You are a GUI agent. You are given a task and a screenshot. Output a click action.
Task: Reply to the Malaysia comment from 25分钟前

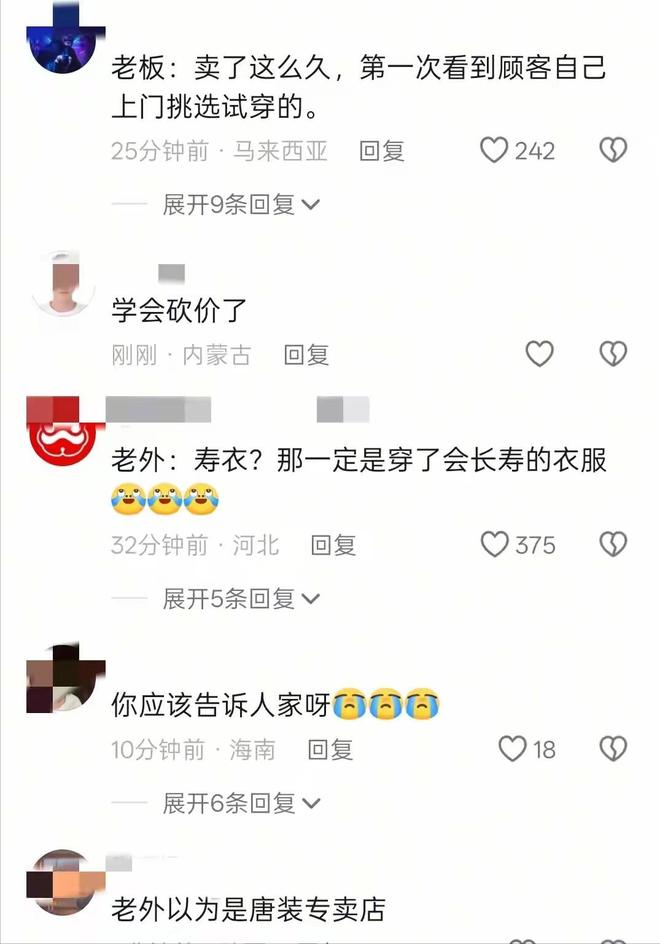coord(381,151)
